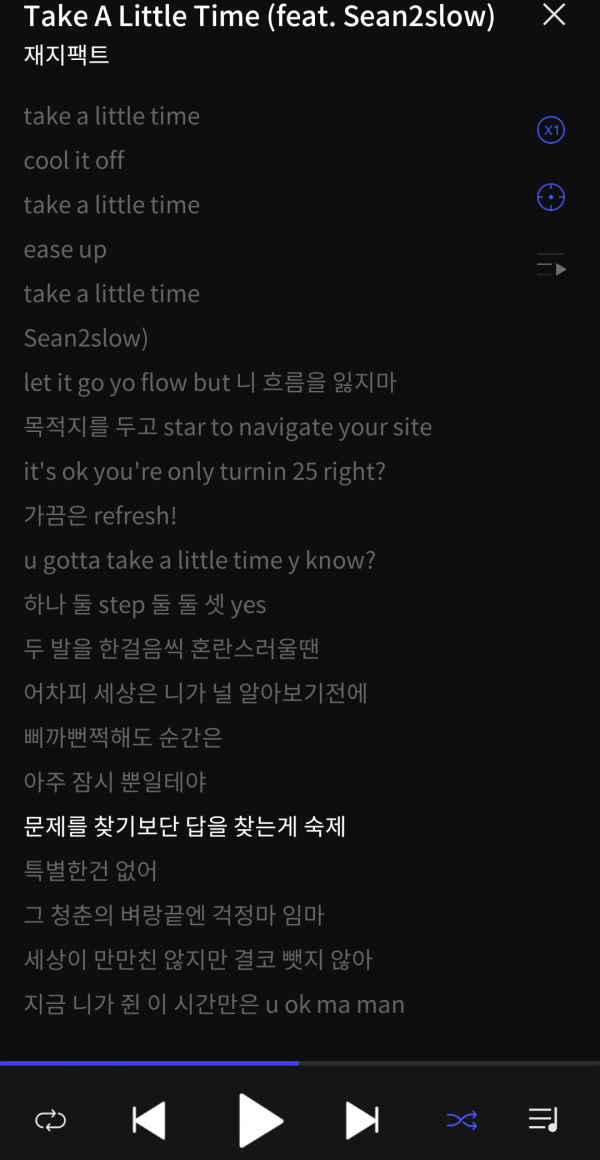This screenshot has height=1160, width=600.
Task: Jump to lyric line 'cool it off'
Action: 74,160
